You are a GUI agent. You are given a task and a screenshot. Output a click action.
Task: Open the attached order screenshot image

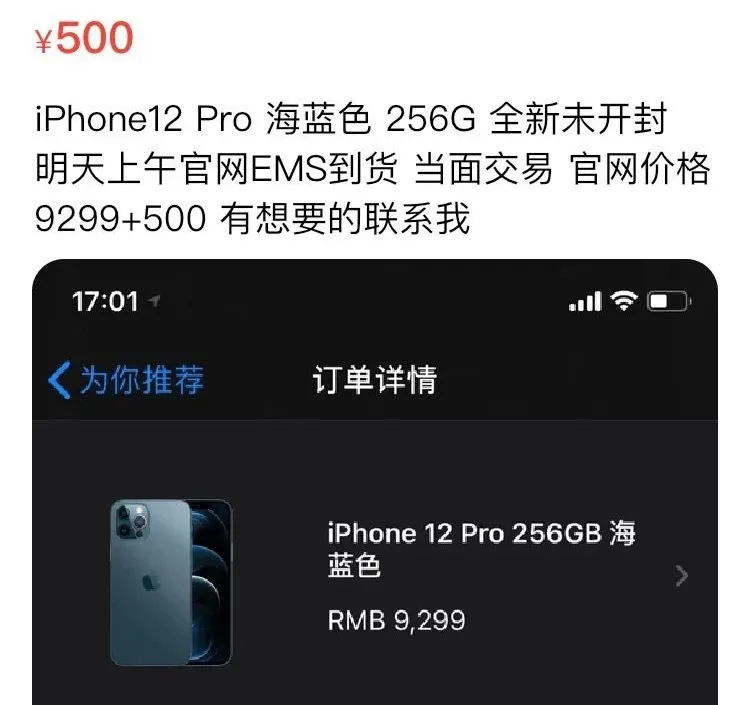click(x=375, y=480)
